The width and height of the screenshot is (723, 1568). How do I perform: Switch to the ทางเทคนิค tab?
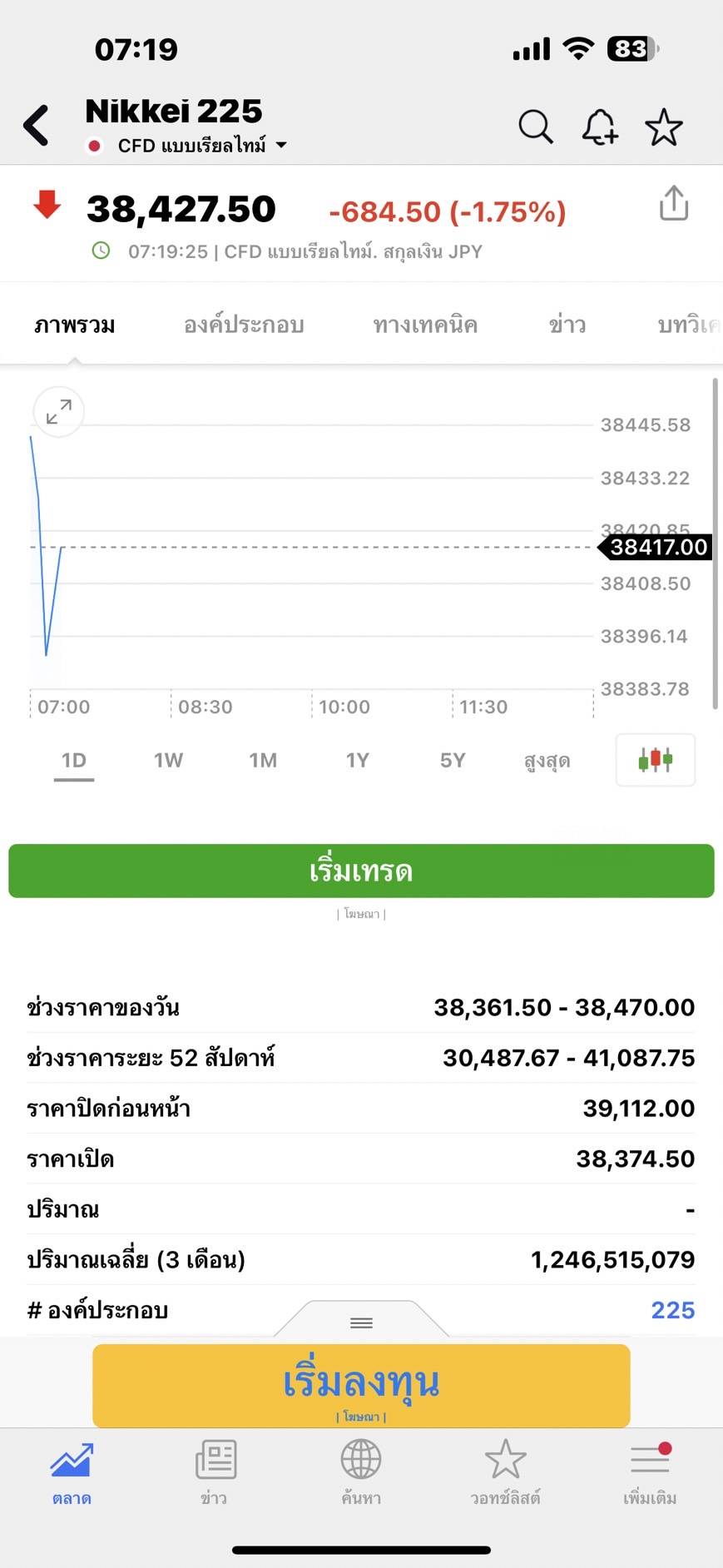pos(425,325)
